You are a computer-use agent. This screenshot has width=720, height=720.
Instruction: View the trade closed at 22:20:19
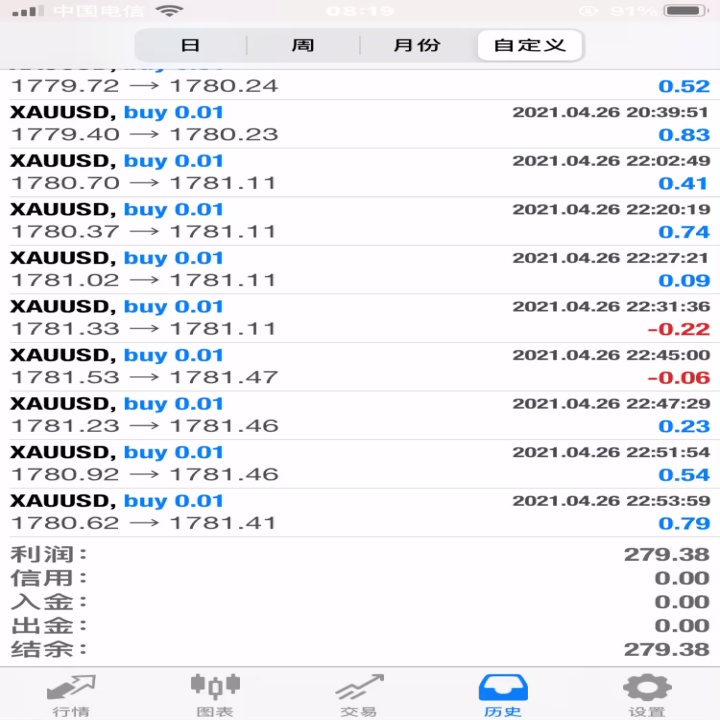(x=360, y=221)
